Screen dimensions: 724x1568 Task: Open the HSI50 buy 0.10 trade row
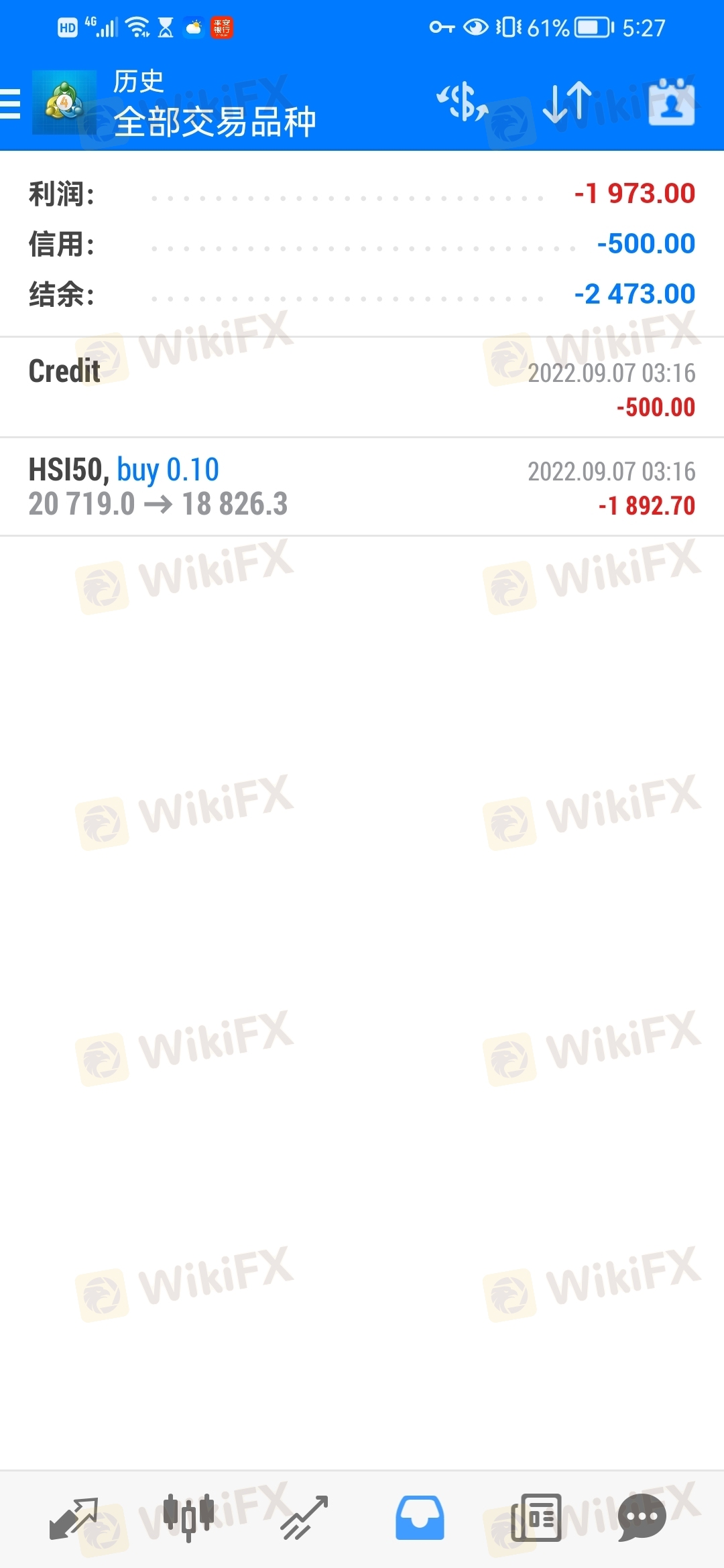point(362,487)
